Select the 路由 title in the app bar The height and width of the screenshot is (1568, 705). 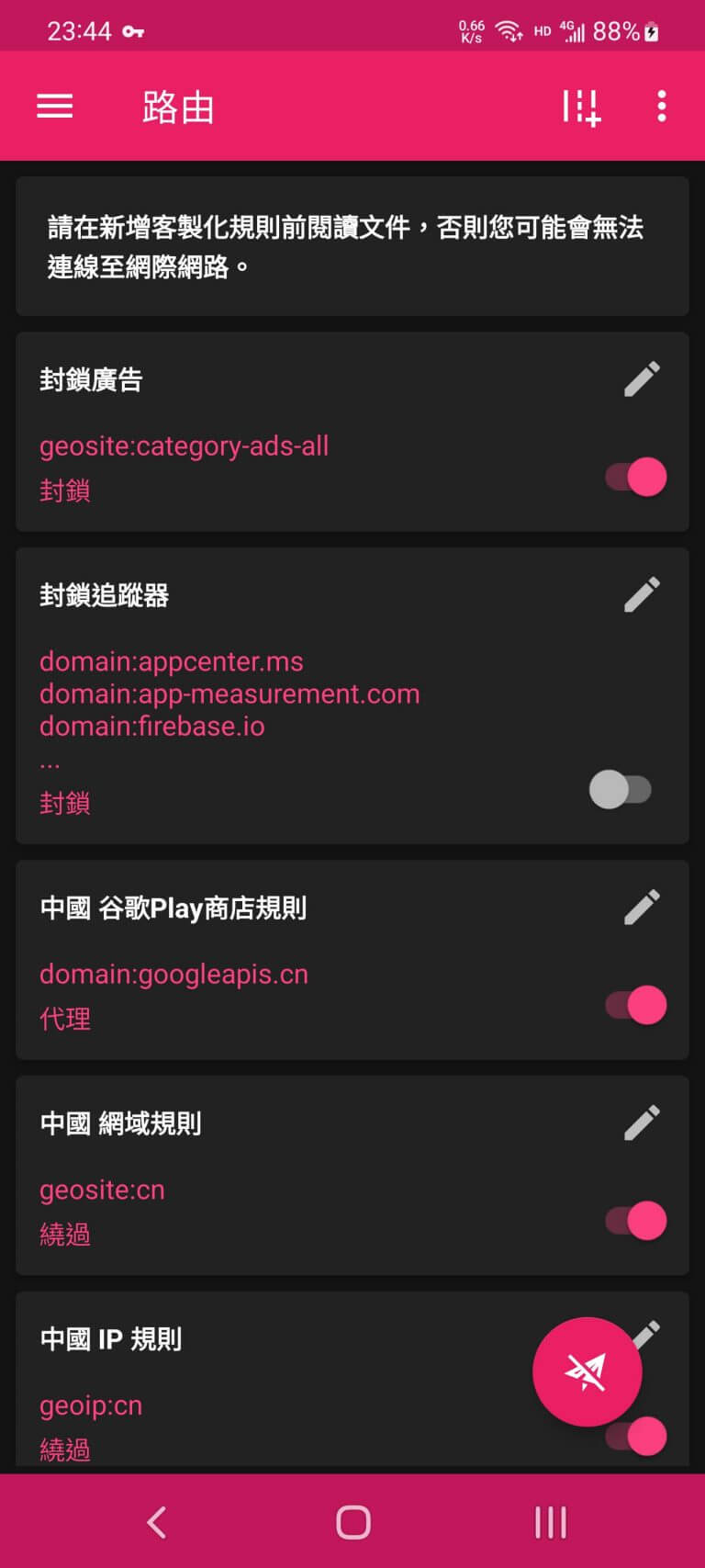coord(175,106)
